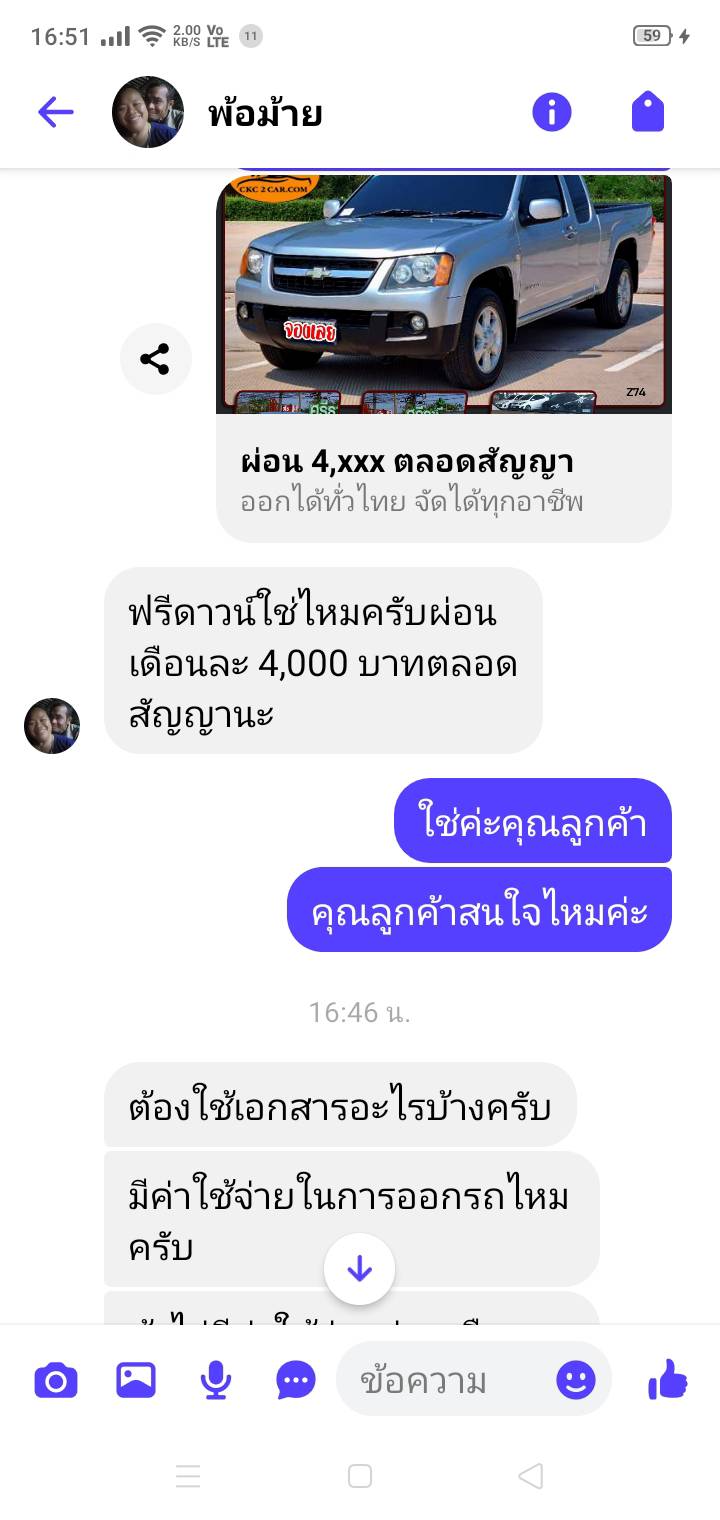
Task: Attach a picture from the gallery
Action: point(136,1381)
